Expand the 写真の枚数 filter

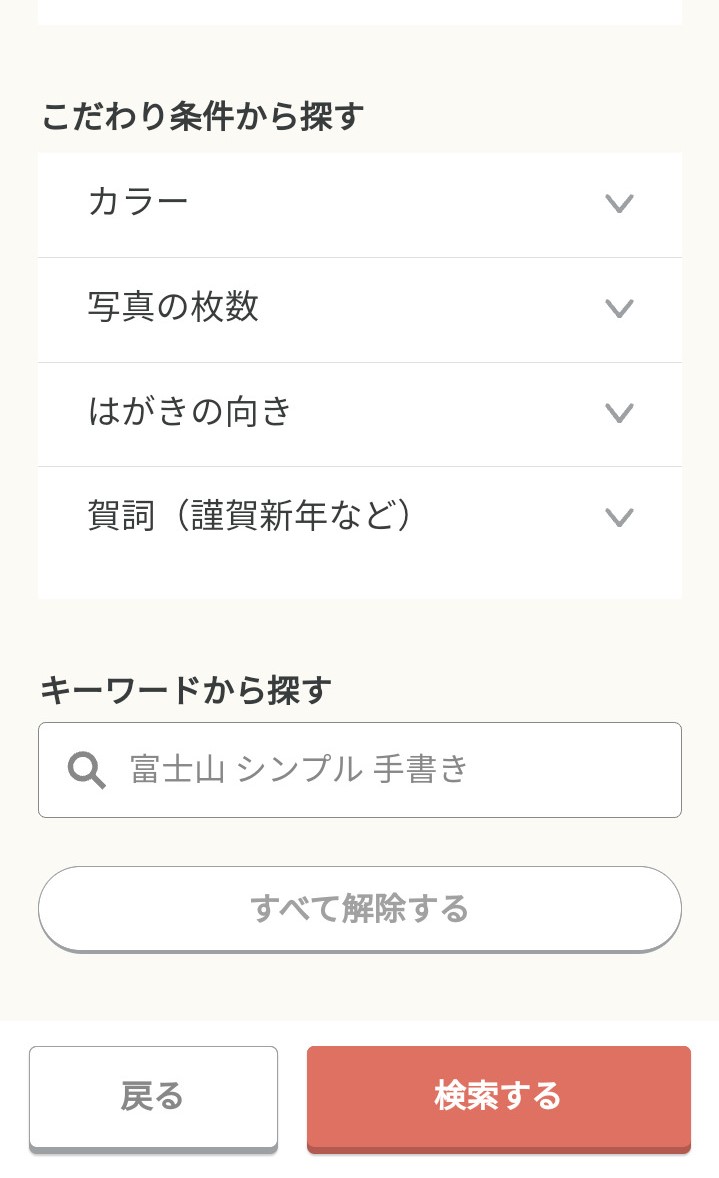360,310
